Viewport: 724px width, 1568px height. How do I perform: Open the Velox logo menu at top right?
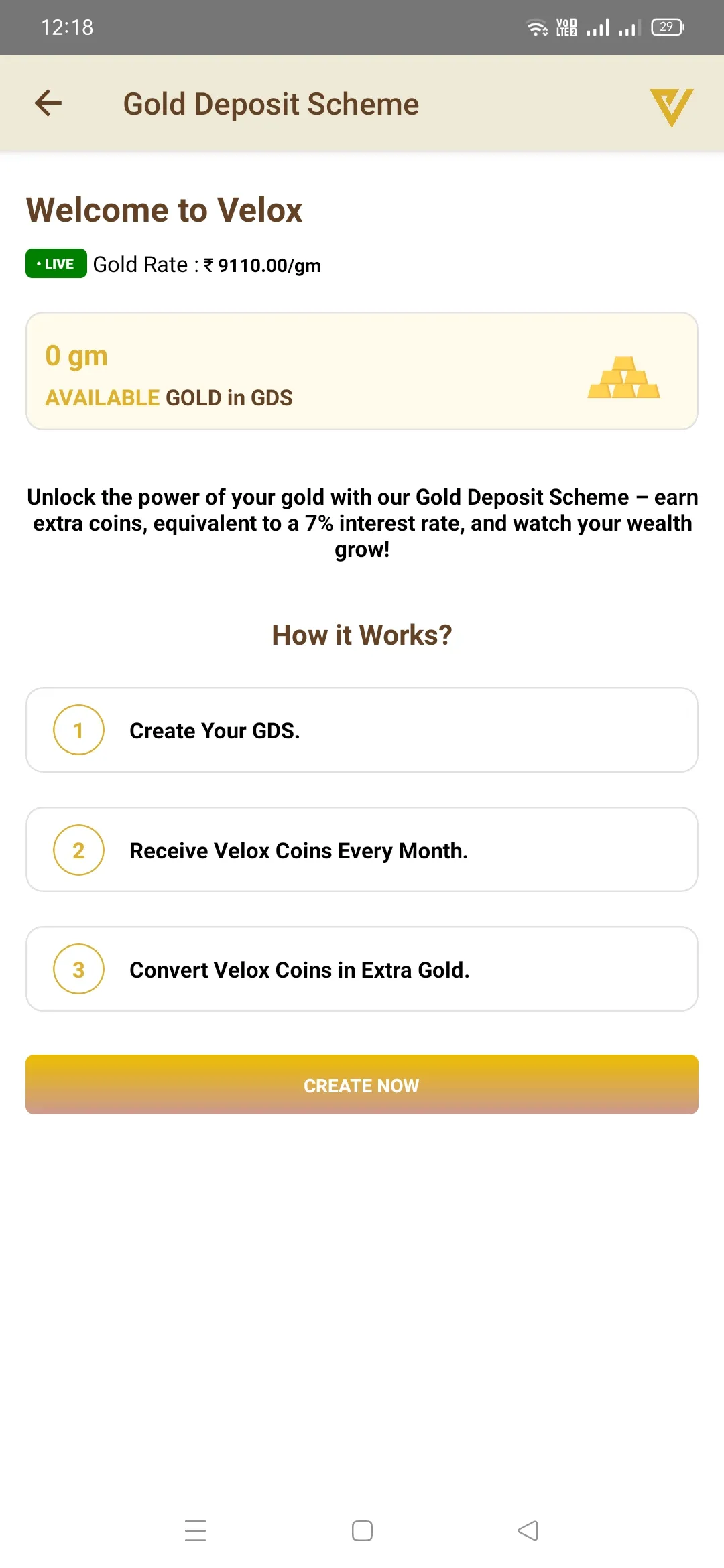point(670,106)
